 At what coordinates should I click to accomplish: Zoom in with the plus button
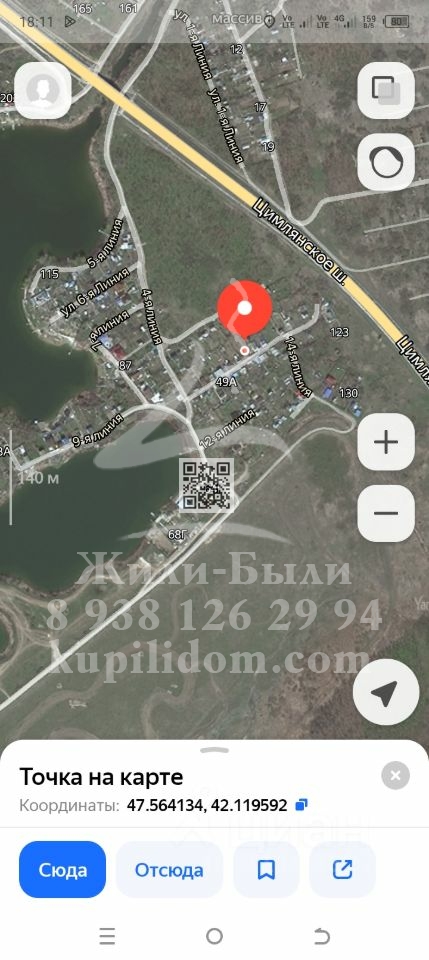[x=386, y=441]
